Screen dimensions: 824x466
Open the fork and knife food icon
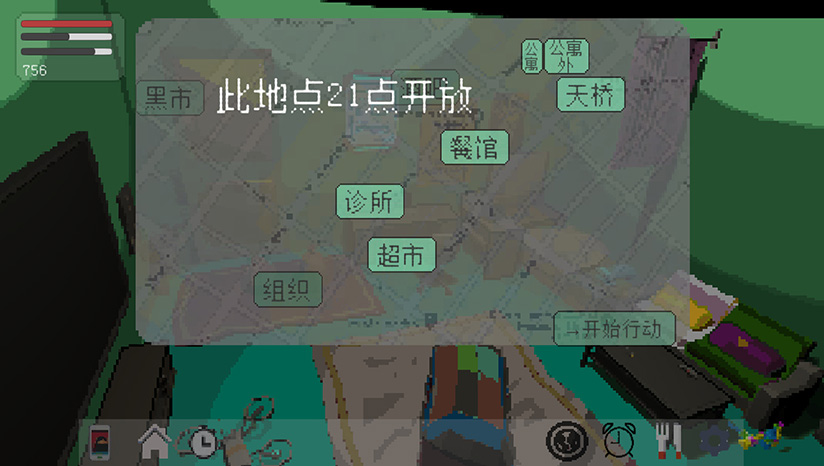click(x=667, y=440)
